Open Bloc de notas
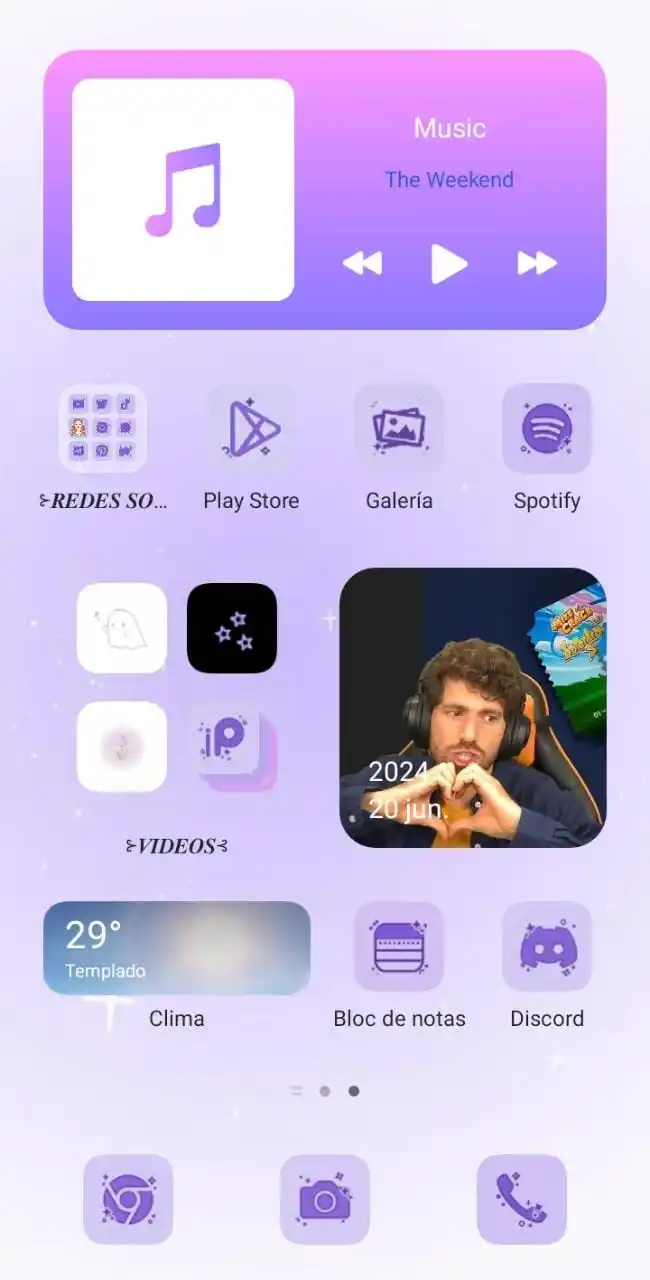The height and width of the screenshot is (1280, 650). tap(399, 947)
